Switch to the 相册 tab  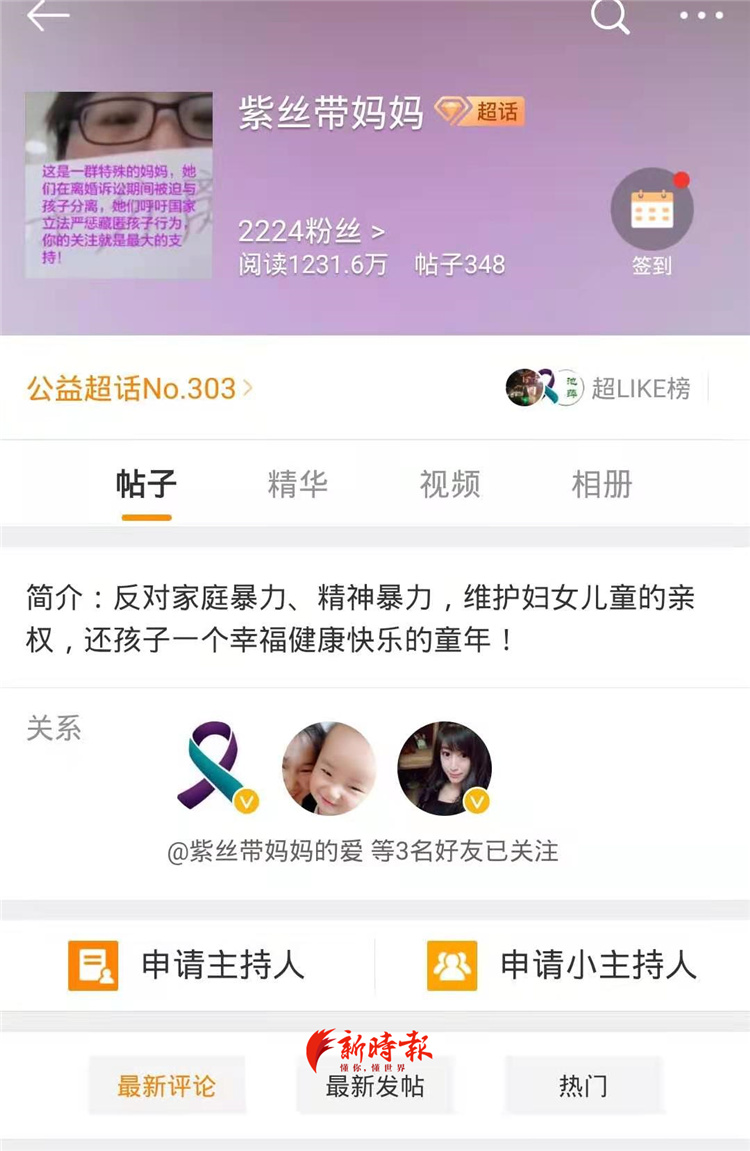pyautogui.click(x=601, y=484)
